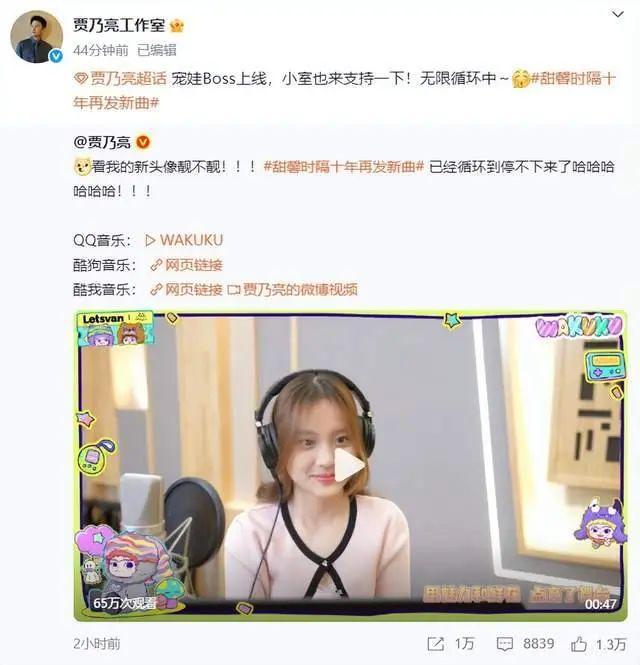Open hashtag in the reposted text
640x665 pixels.
coord(343,166)
